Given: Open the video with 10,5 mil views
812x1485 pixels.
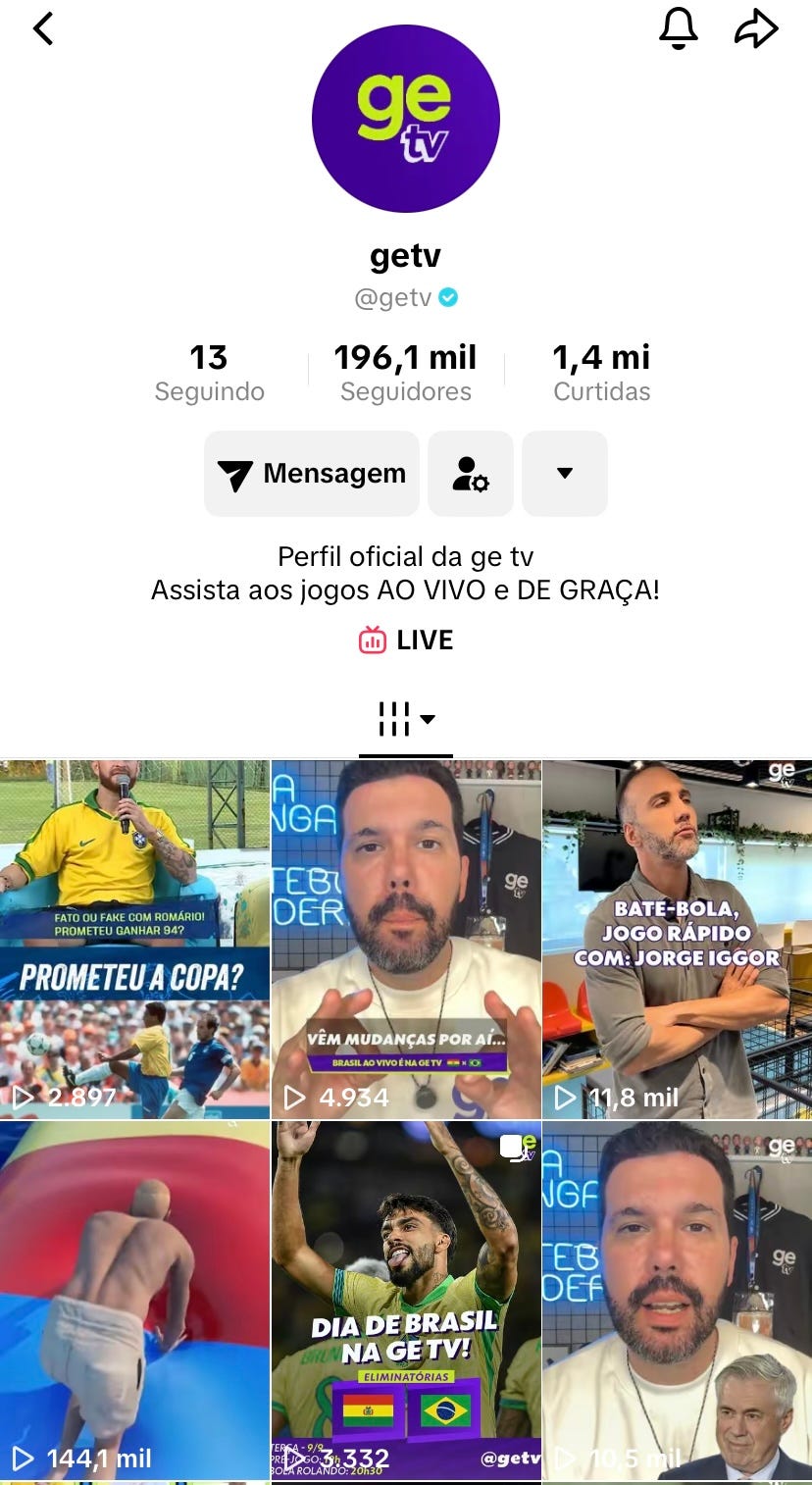Looking at the screenshot, I should point(678,1301).
